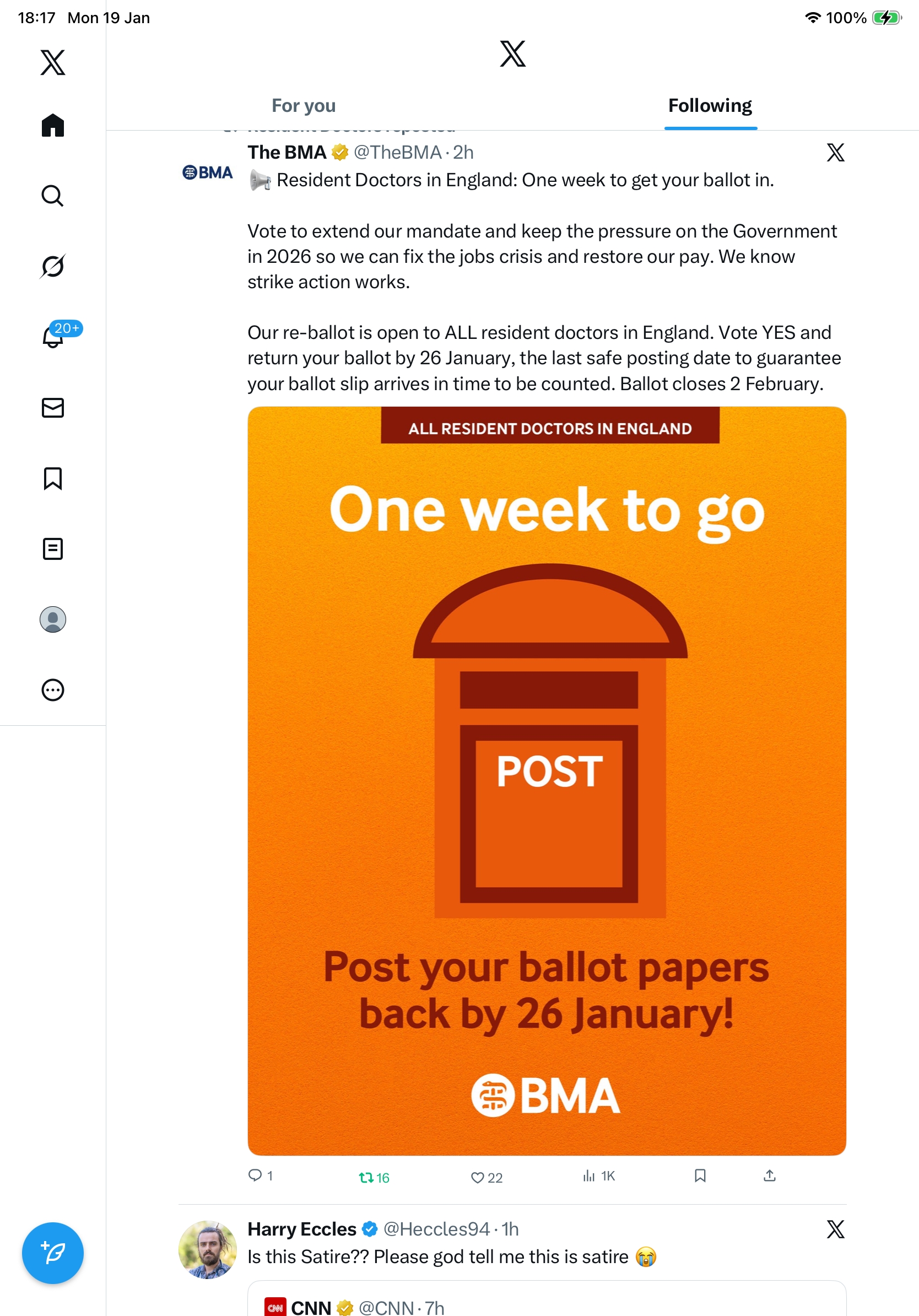The width and height of the screenshot is (919, 1316).
Task: Open search from the sidebar
Action: click(x=53, y=196)
